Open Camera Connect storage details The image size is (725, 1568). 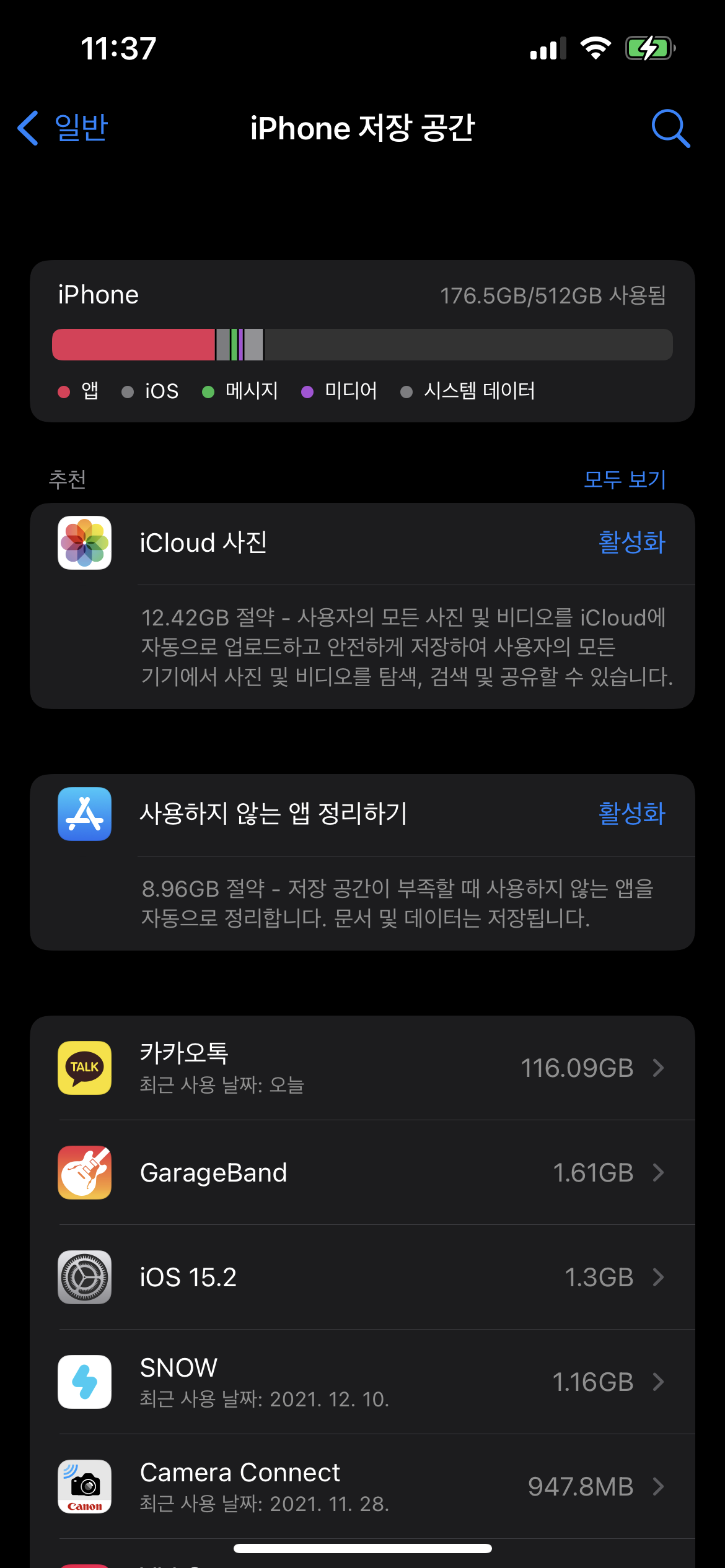pyautogui.click(x=362, y=1486)
